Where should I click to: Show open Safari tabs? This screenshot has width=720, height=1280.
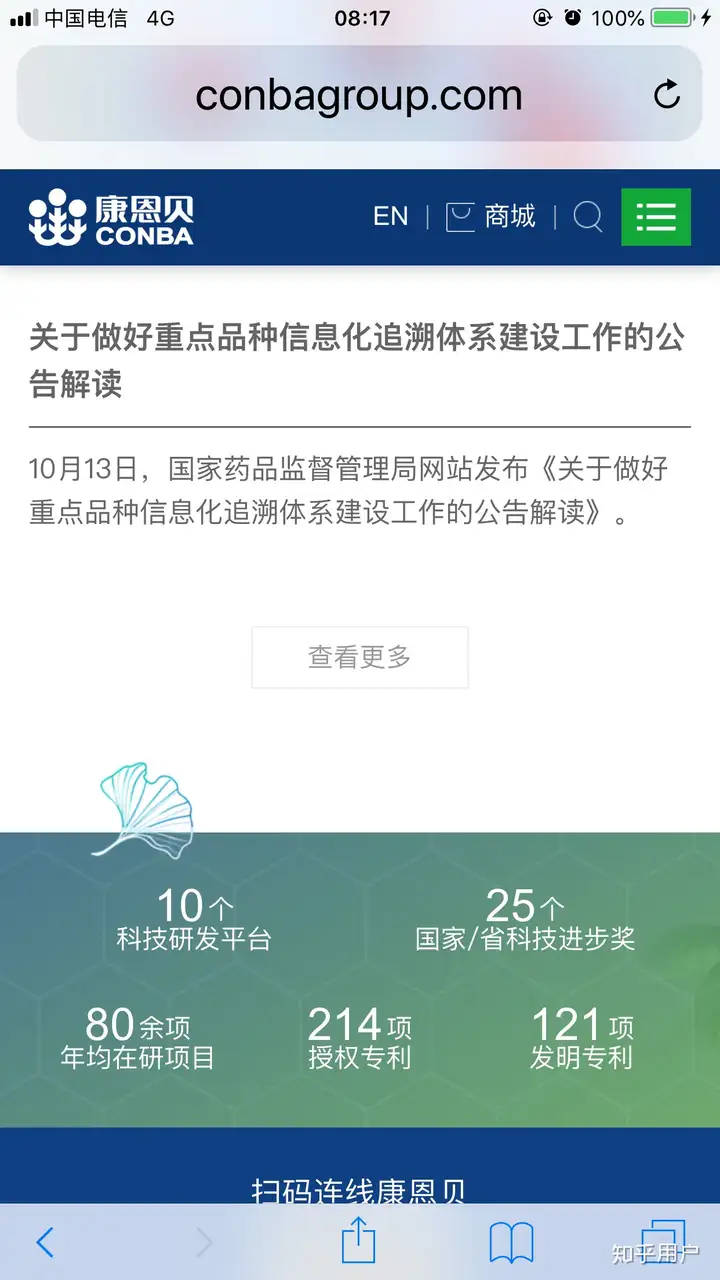(662, 1240)
